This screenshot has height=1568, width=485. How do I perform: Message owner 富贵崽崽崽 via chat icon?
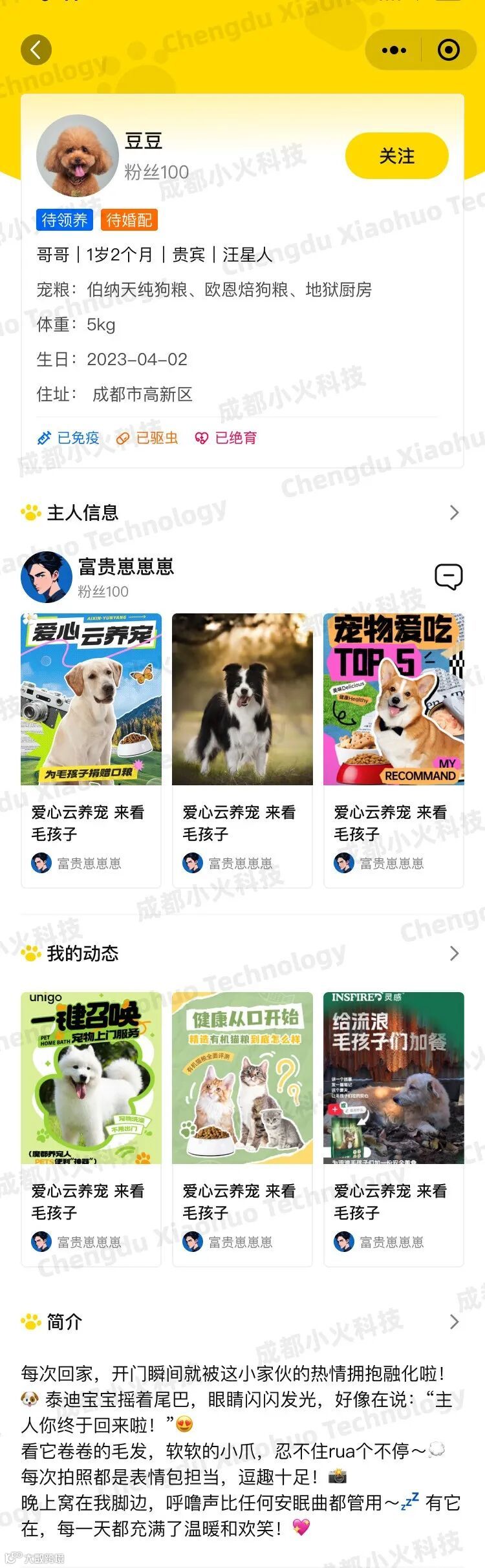click(x=448, y=576)
